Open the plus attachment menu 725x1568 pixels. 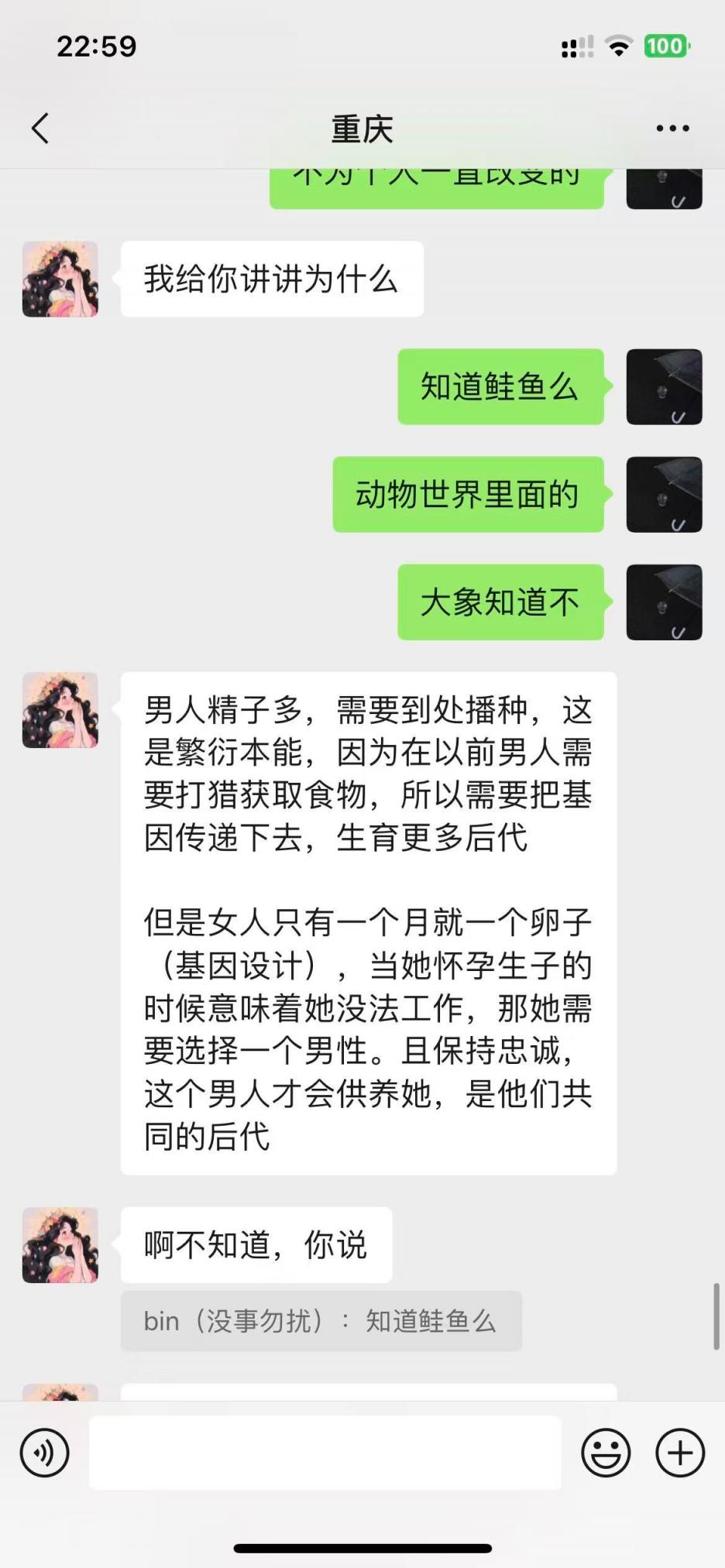click(680, 1453)
